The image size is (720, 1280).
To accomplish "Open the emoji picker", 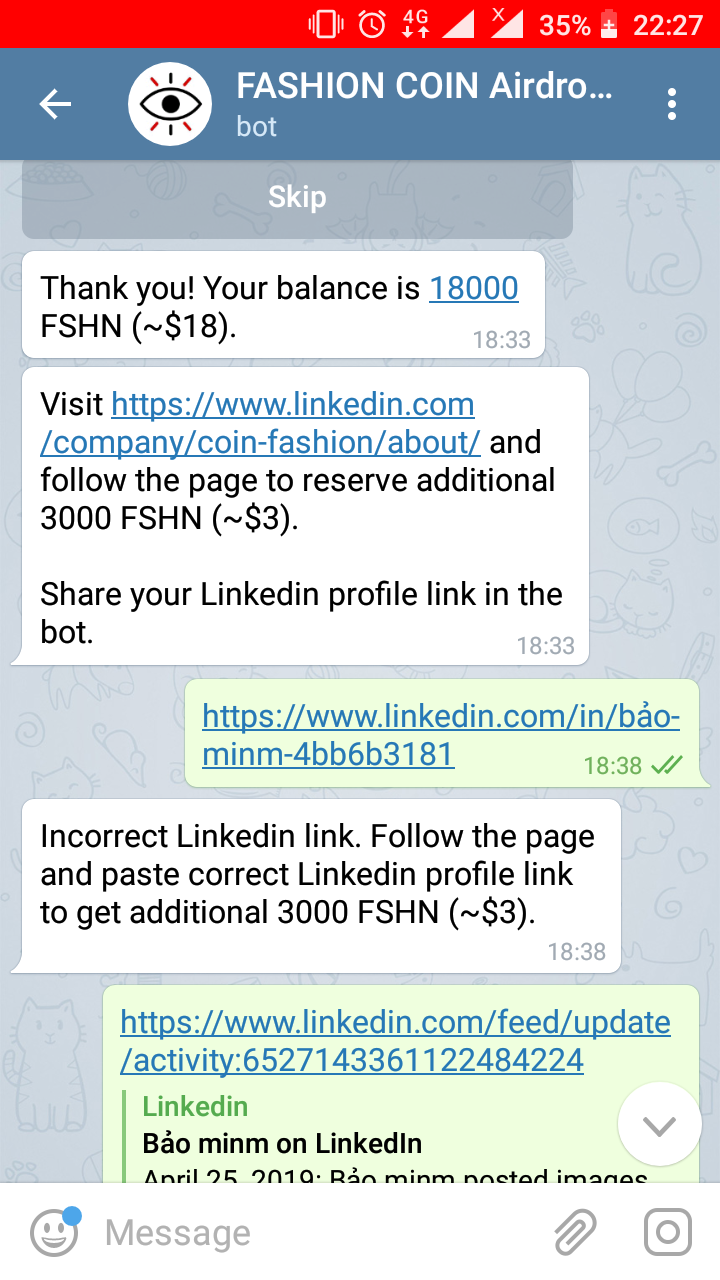I will [x=54, y=1232].
